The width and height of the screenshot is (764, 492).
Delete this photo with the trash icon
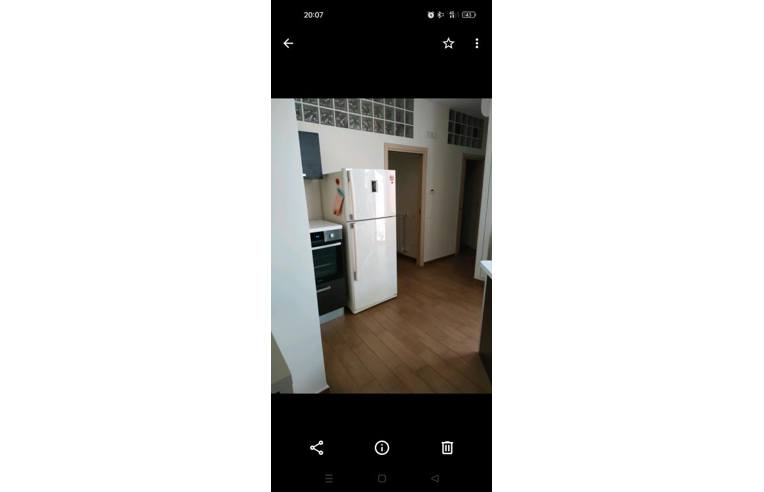point(447,448)
